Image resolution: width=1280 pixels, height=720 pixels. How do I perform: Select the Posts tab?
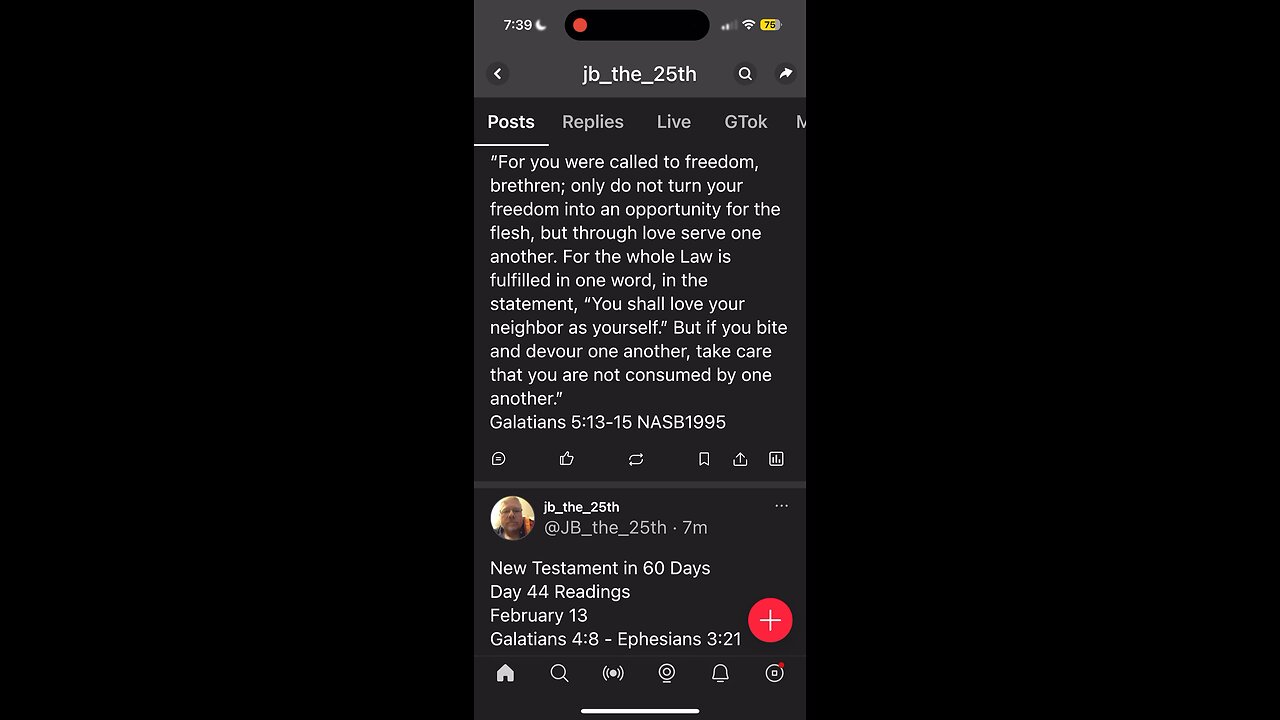point(511,122)
